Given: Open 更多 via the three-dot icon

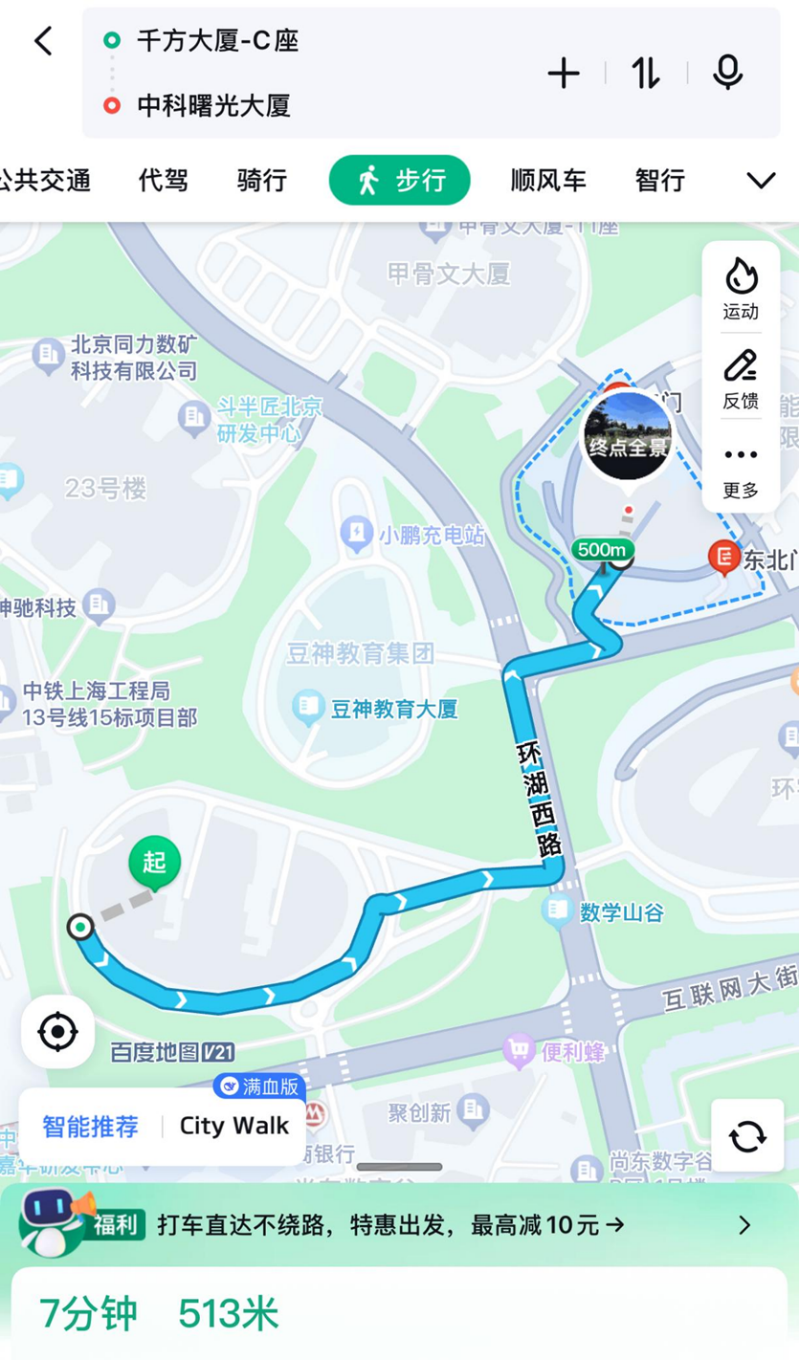Looking at the screenshot, I should click(739, 467).
